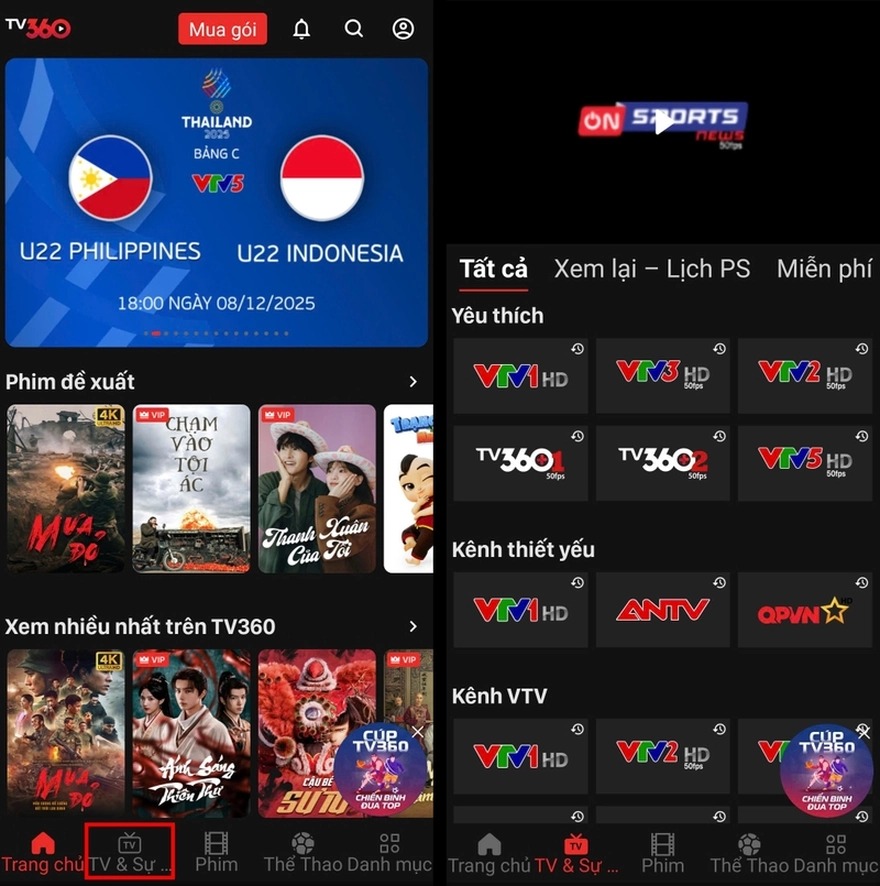Watch the VTV3 HD channel
The height and width of the screenshot is (886, 880).
point(662,376)
